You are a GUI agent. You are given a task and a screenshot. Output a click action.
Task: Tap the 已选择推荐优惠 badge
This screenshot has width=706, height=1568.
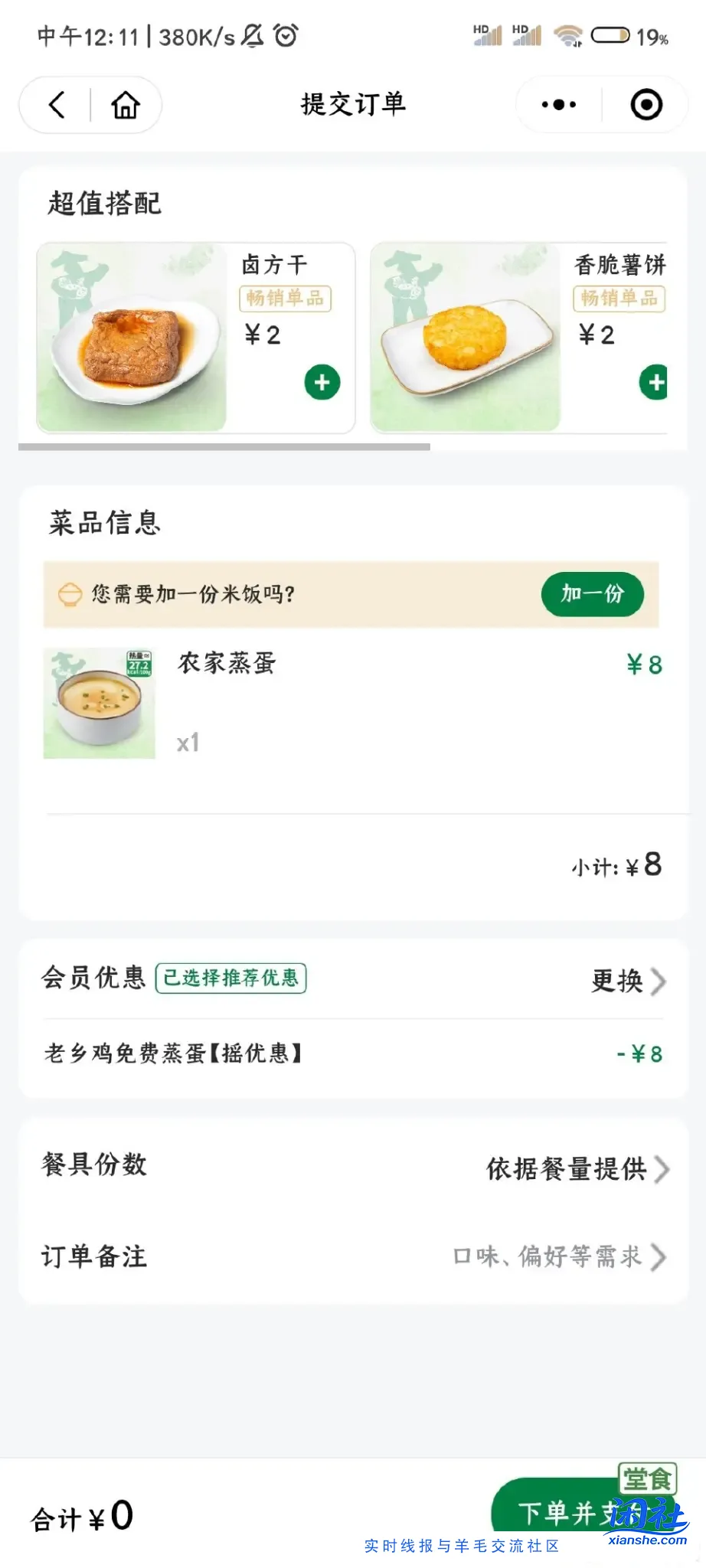[232, 978]
